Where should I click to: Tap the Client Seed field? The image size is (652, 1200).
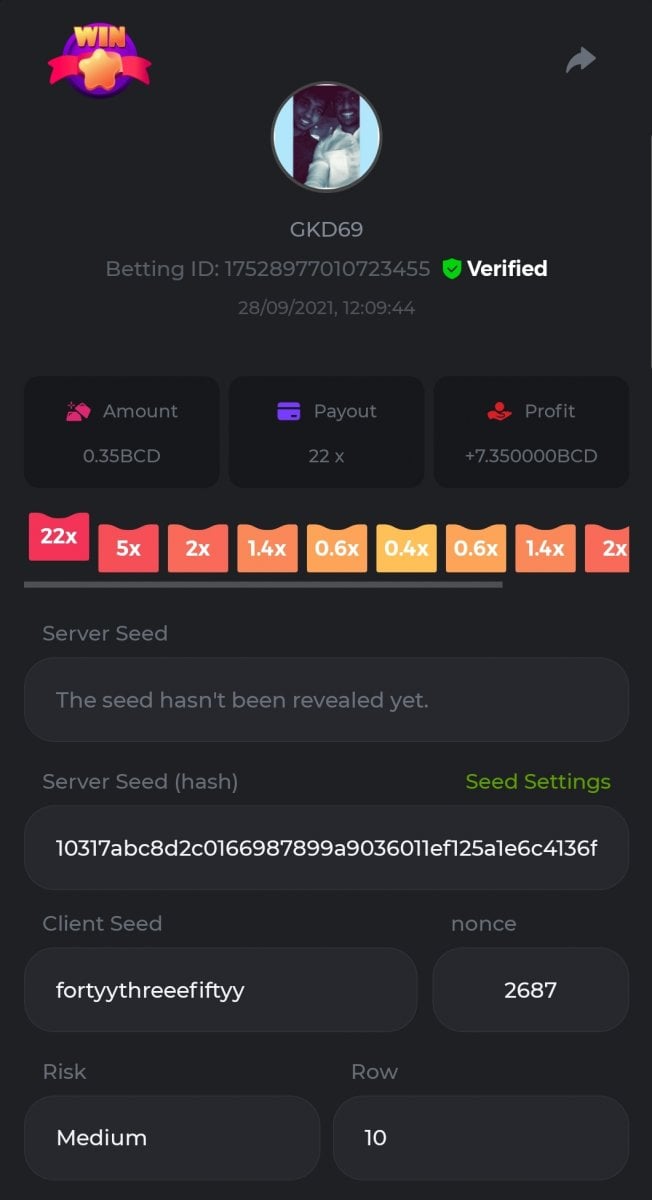pyautogui.click(x=220, y=990)
